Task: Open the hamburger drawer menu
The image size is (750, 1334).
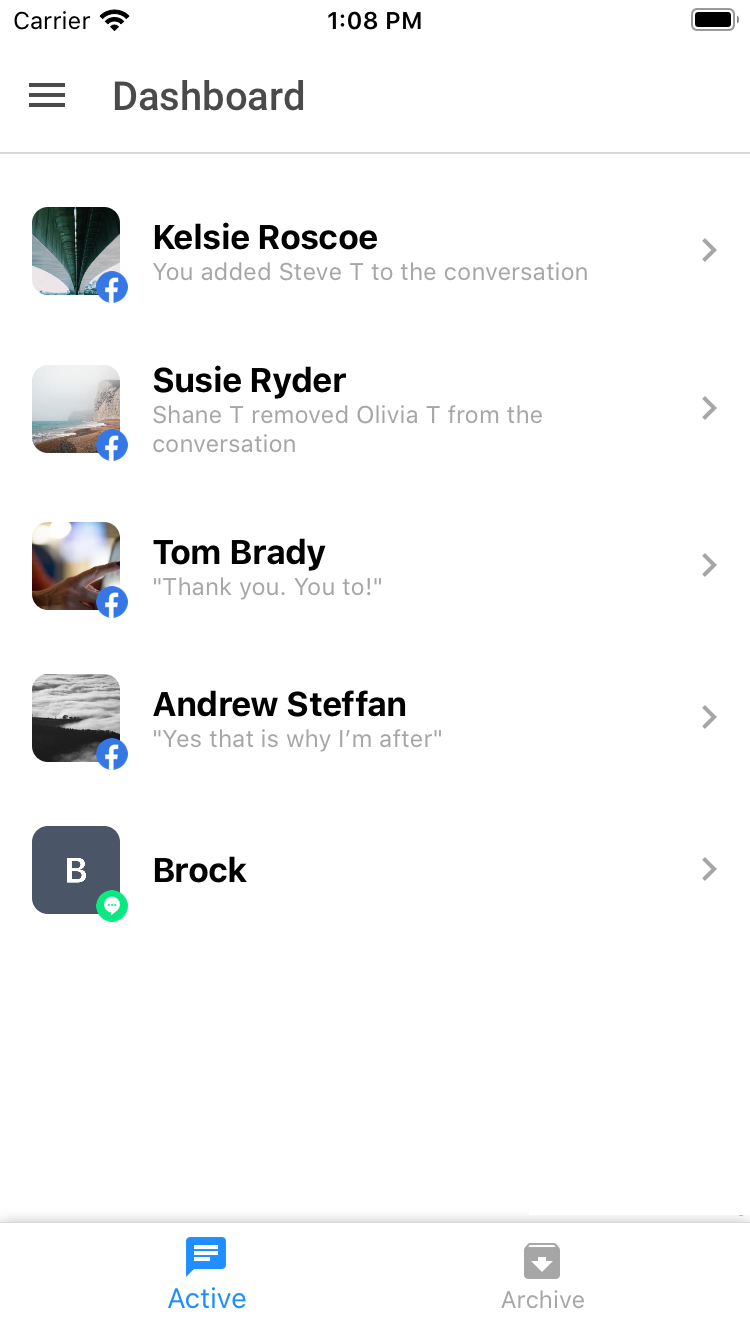Action: (47, 96)
